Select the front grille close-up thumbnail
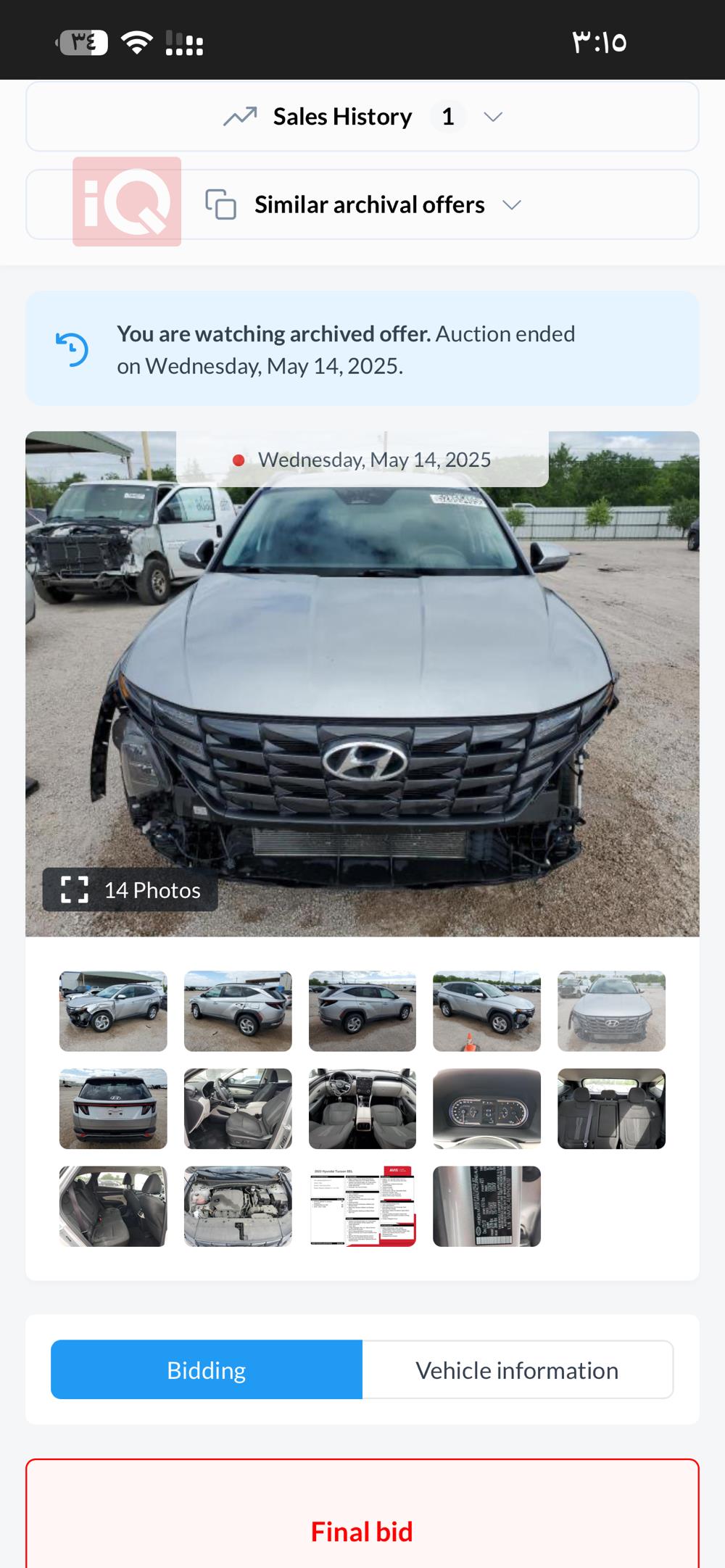The height and width of the screenshot is (1568, 725). (x=611, y=1011)
